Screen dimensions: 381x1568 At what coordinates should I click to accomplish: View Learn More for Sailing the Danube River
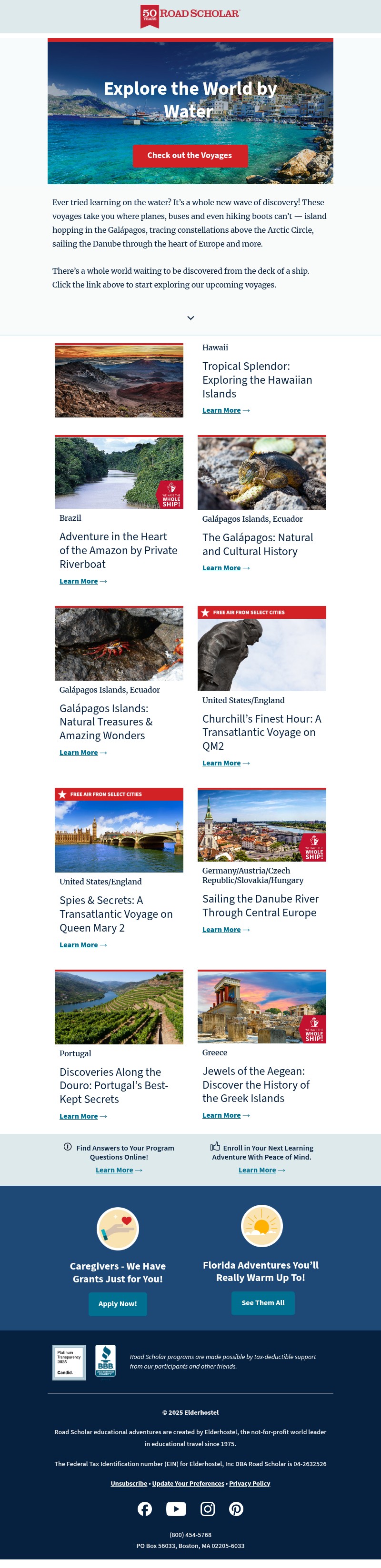(x=221, y=930)
